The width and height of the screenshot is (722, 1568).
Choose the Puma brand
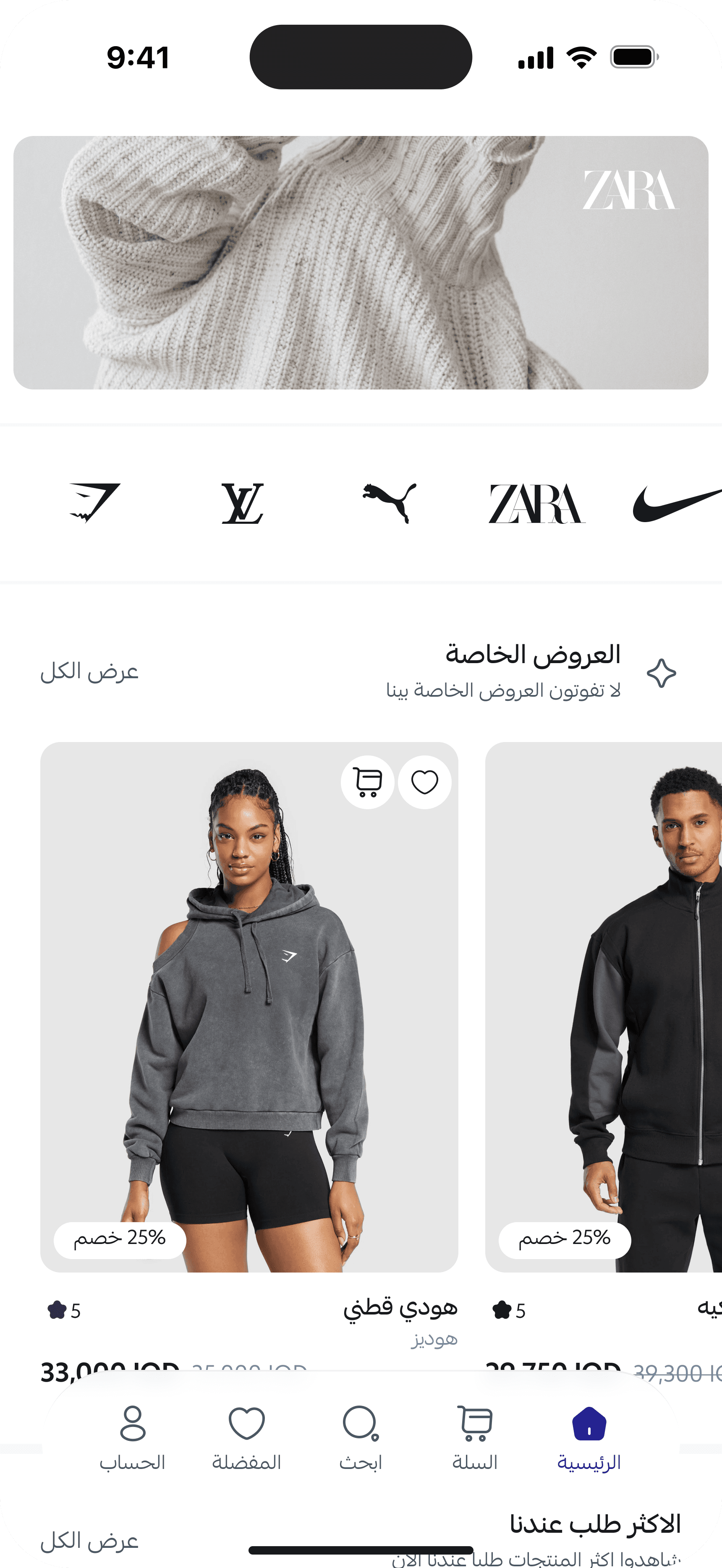click(390, 503)
